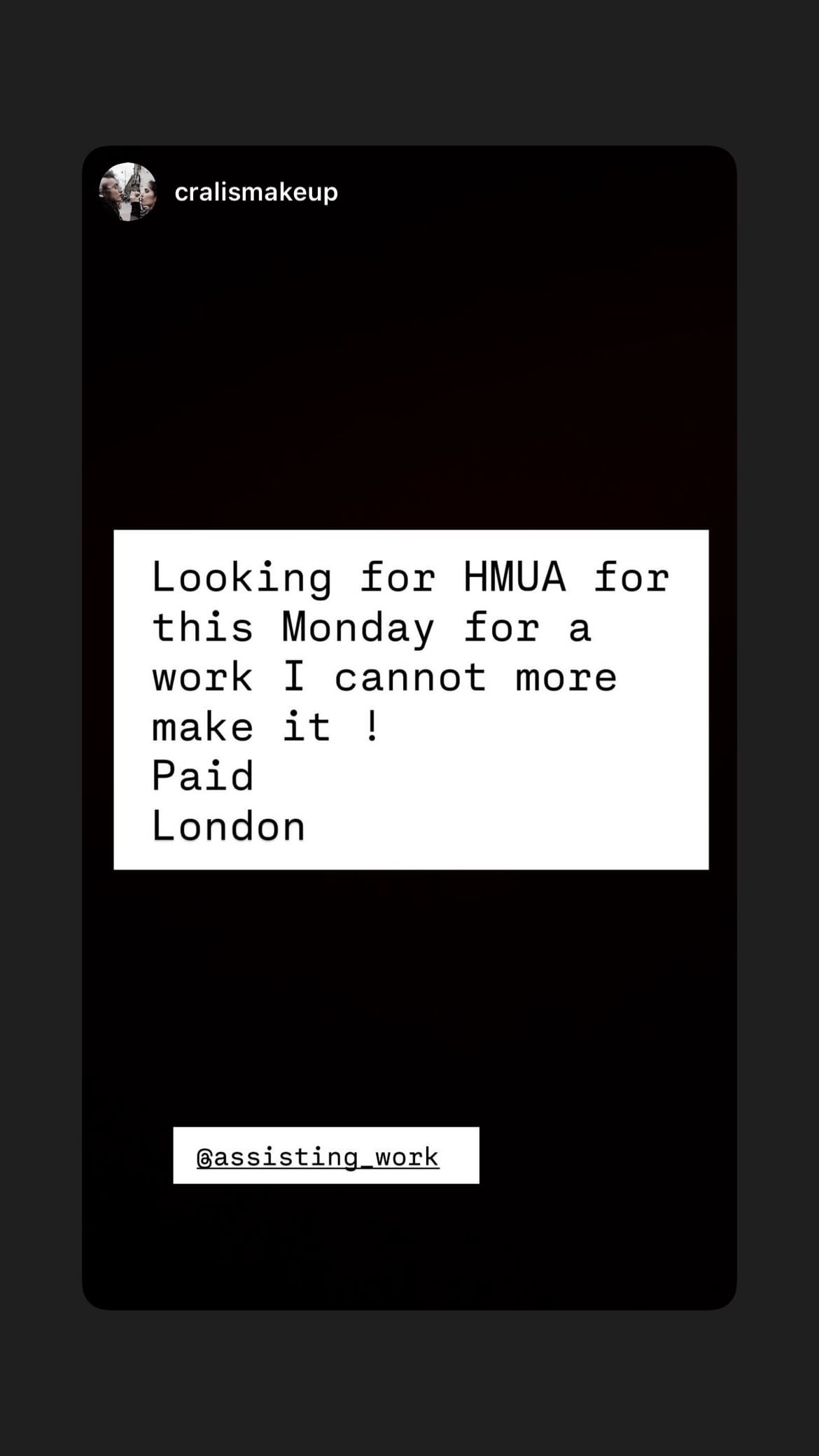Tap the mention sticker's white background
This screenshot has height=1456, width=819.
point(325,1154)
